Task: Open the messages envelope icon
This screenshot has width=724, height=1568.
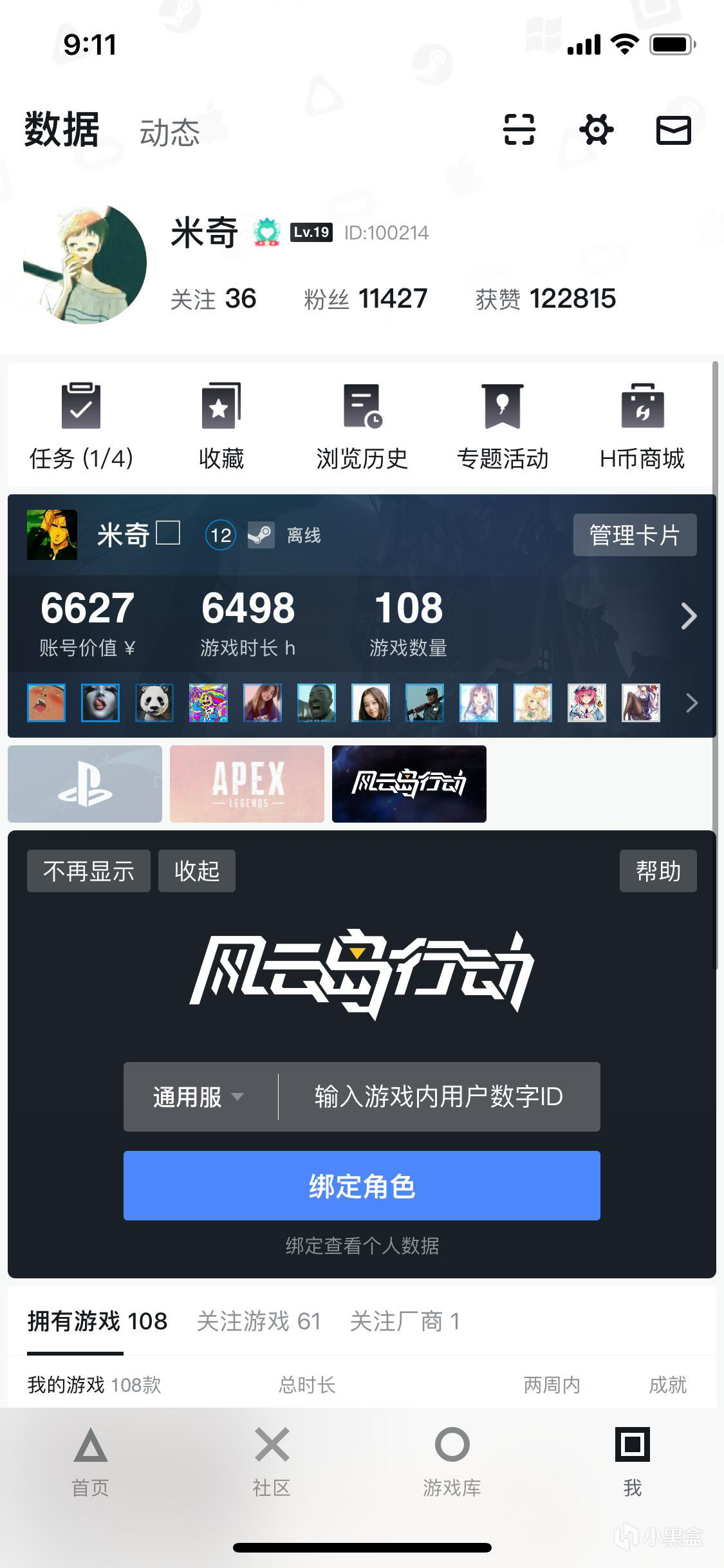Action: (x=673, y=130)
